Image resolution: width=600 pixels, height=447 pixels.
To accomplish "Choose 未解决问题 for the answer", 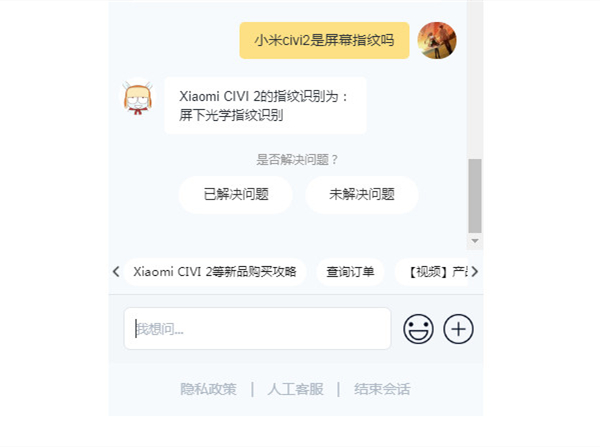I will (361, 195).
